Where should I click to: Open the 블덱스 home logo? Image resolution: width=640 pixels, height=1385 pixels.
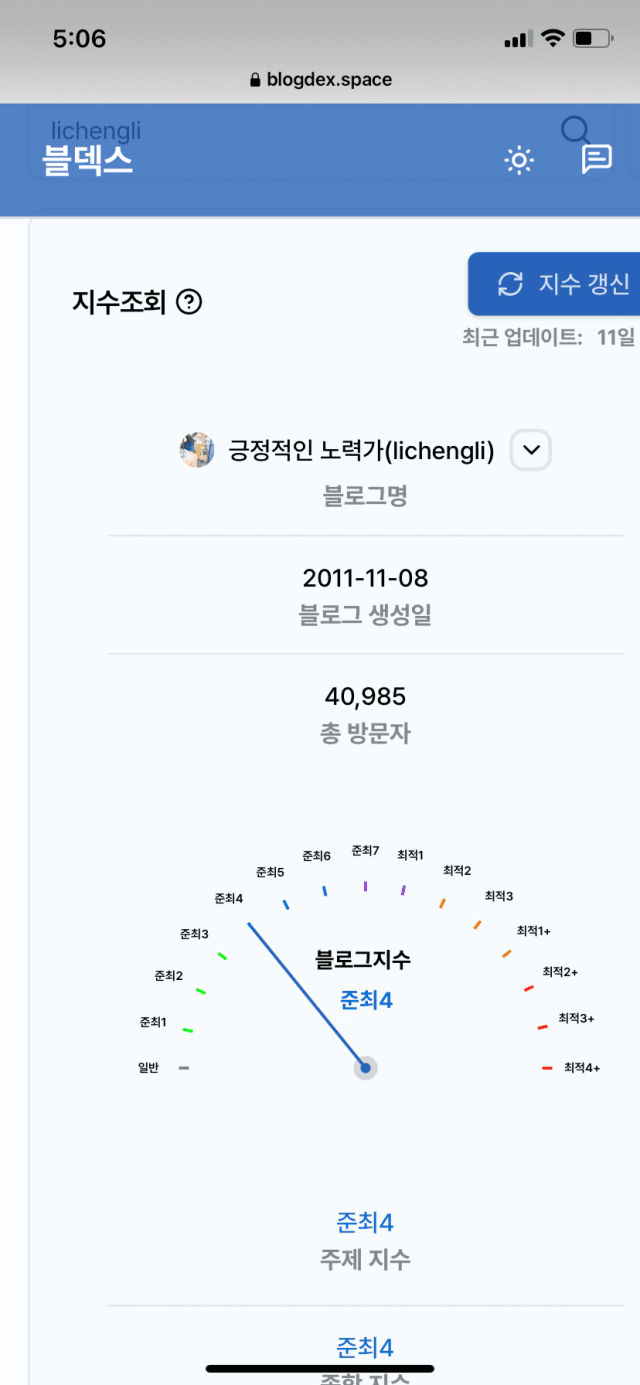coord(87,161)
